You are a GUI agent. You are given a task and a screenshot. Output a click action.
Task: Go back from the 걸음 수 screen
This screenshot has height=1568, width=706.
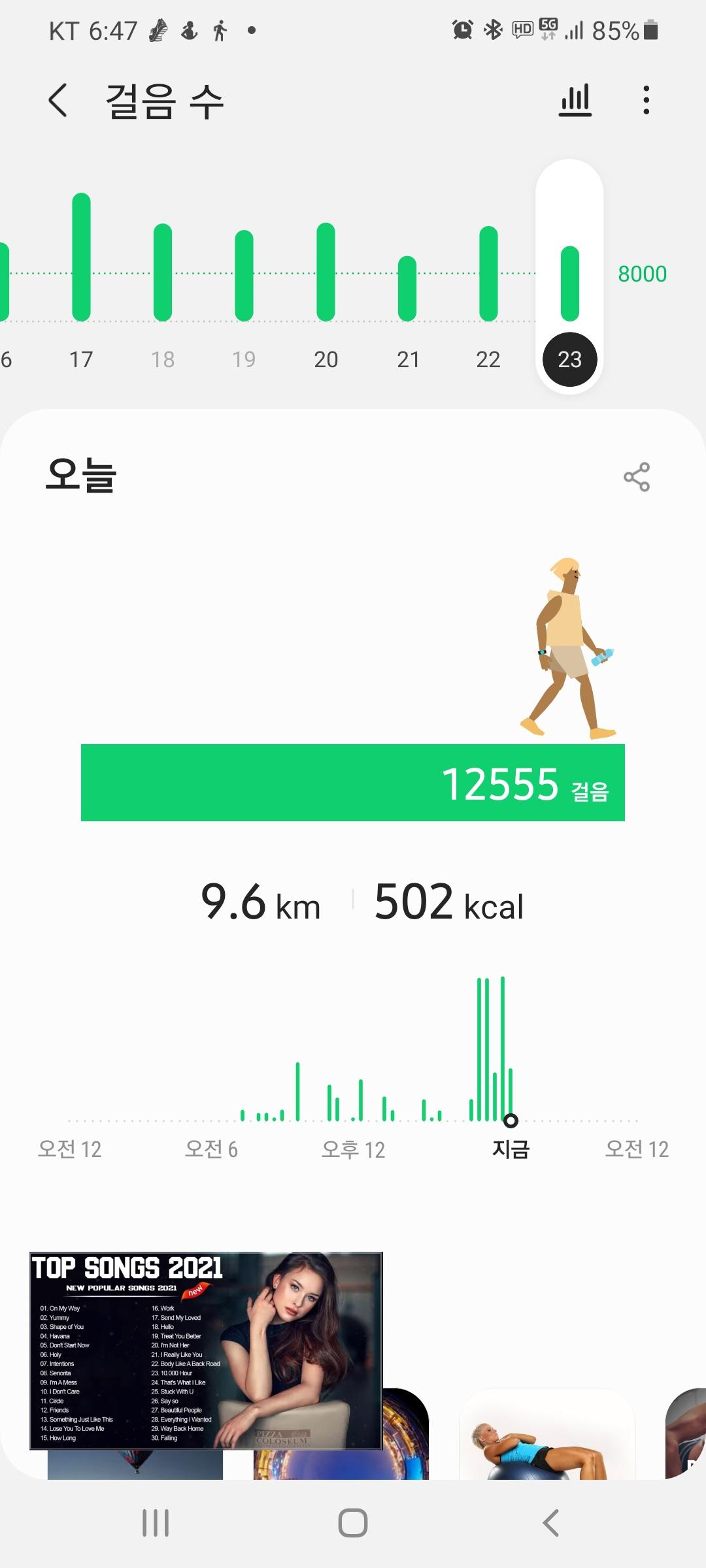pos(58,101)
